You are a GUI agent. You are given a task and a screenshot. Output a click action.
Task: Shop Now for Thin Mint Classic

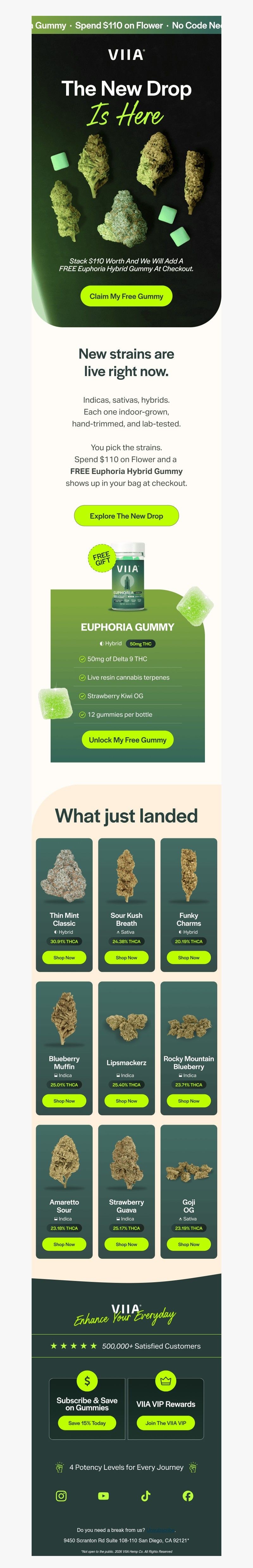point(64,957)
